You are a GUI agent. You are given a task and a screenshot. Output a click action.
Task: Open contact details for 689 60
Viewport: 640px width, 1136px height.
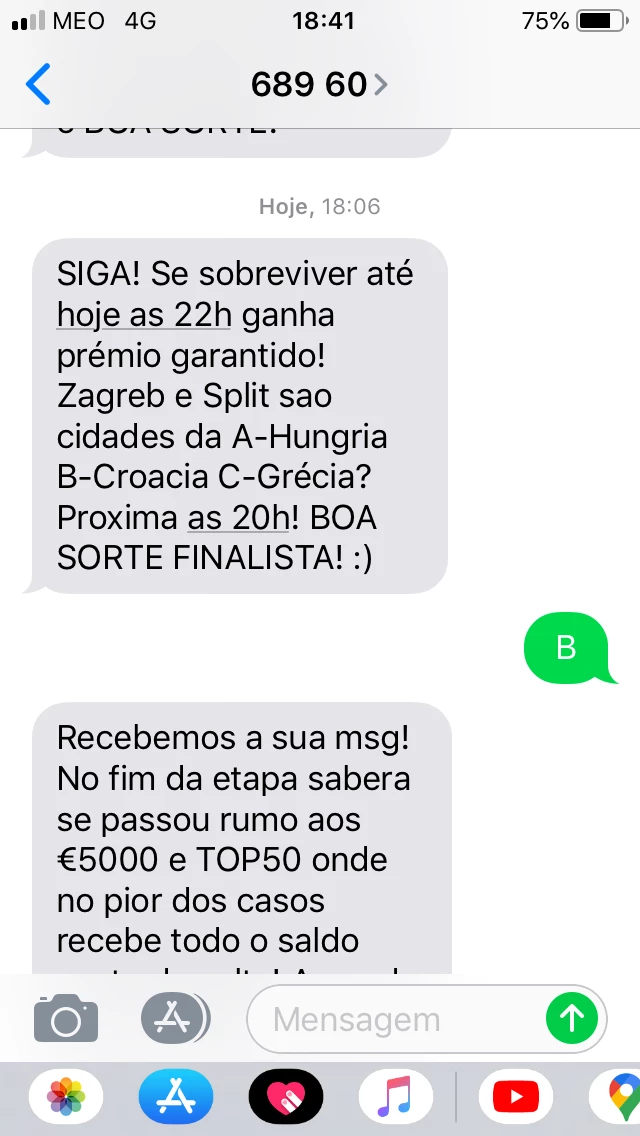click(x=319, y=85)
